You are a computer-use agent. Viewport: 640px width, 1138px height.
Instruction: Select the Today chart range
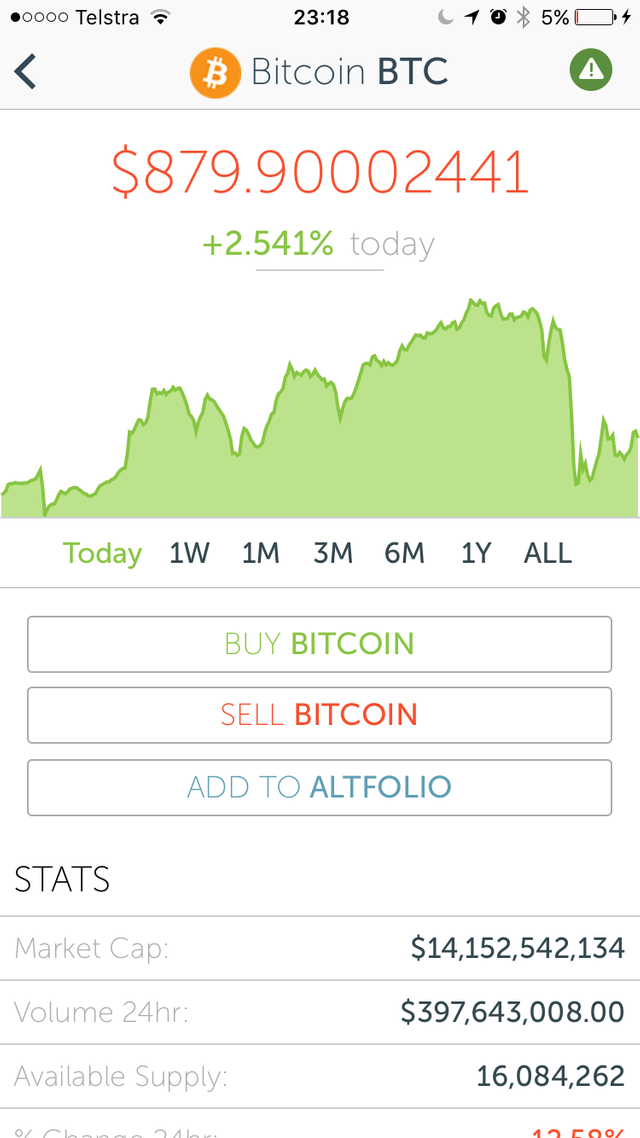pyautogui.click(x=102, y=553)
